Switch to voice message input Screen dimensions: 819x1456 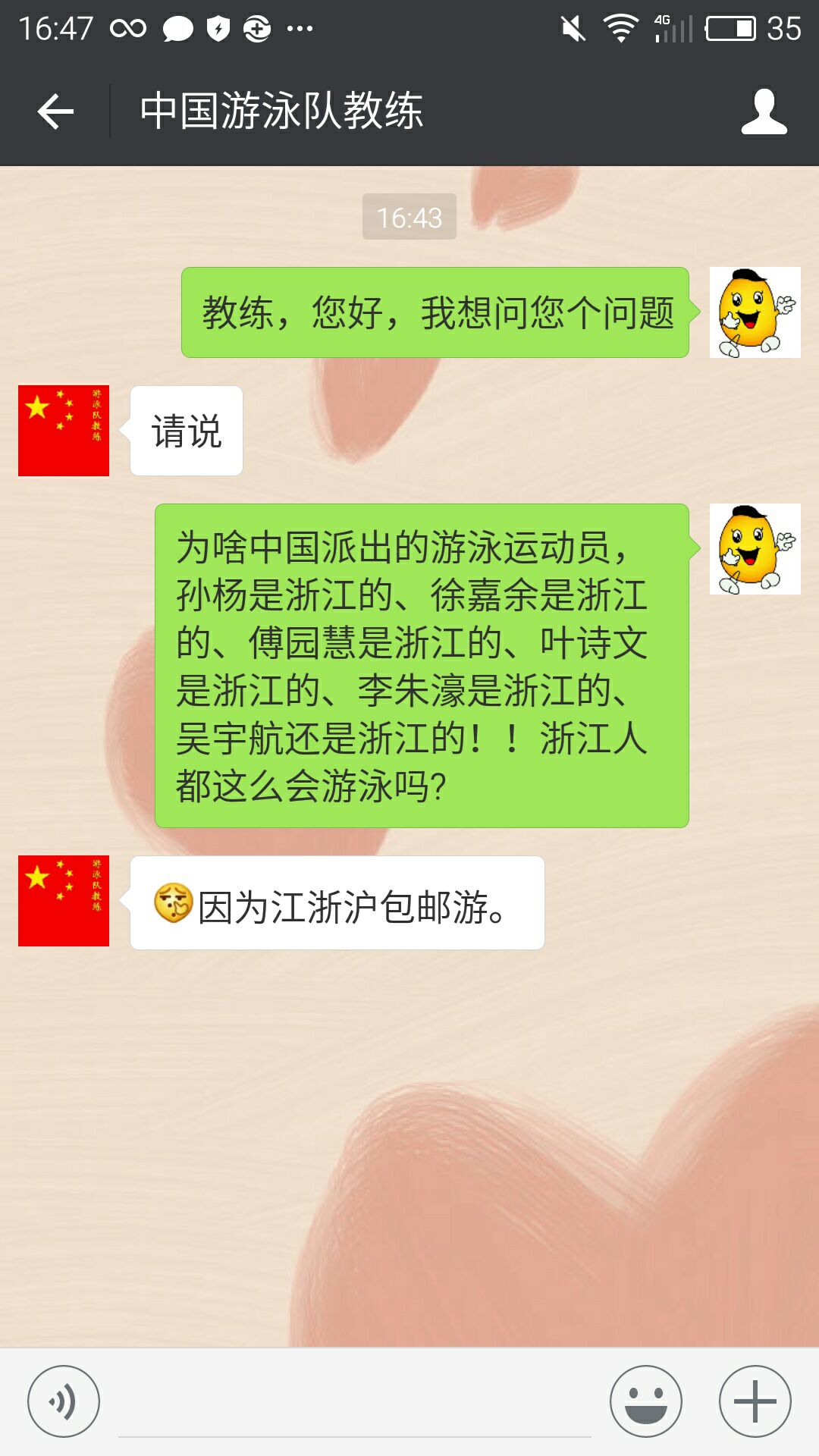[x=64, y=1401]
